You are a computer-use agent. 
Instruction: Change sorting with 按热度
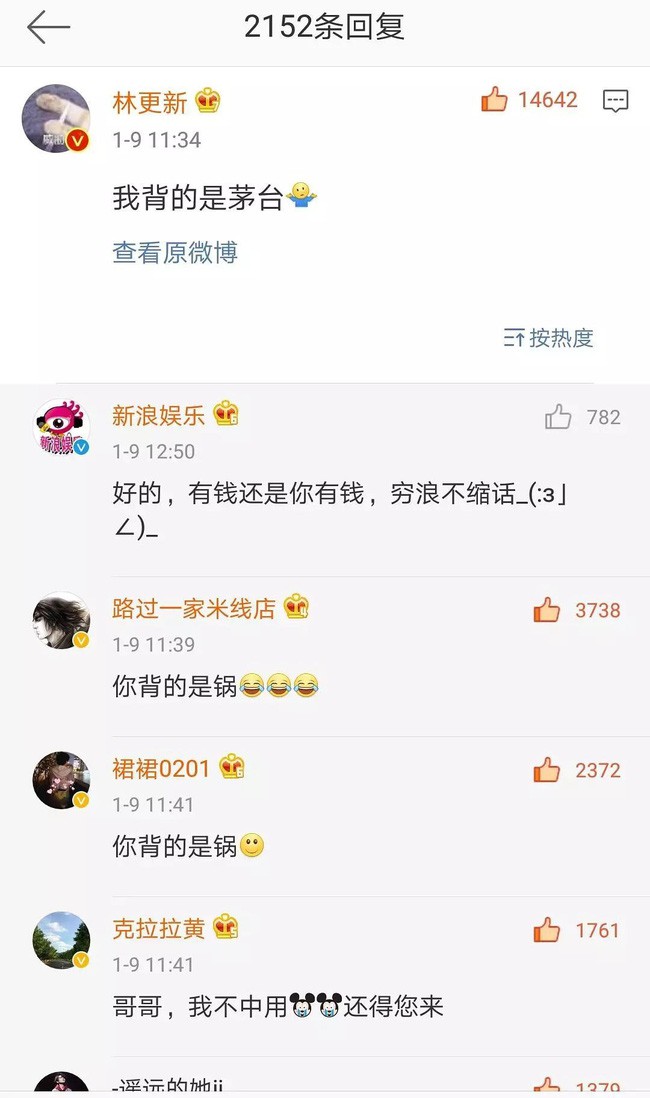(x=548, y=338)
